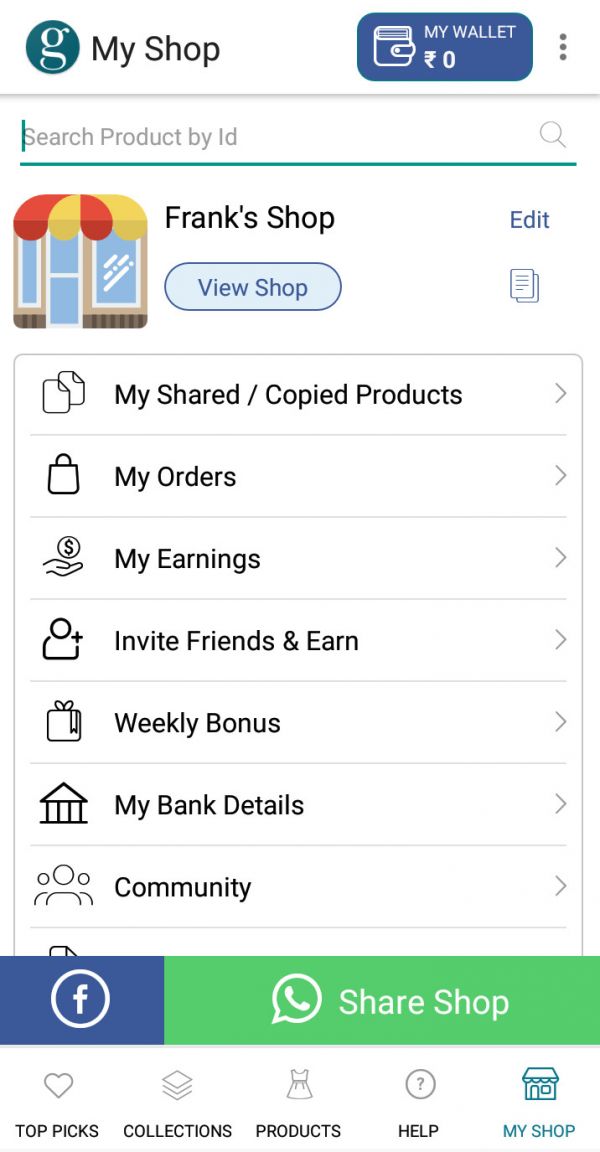Open My Orders

(x=298, y=476)
